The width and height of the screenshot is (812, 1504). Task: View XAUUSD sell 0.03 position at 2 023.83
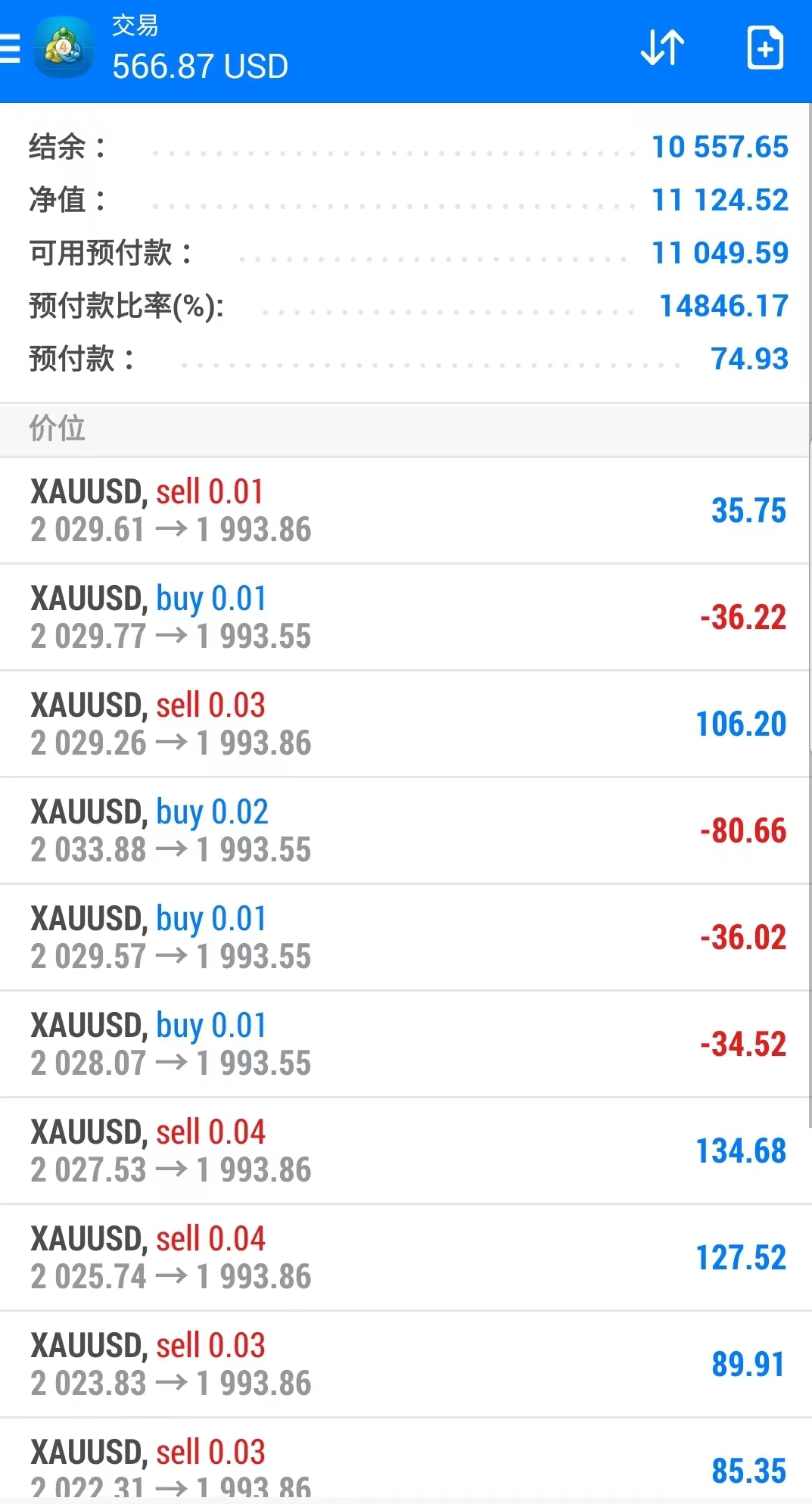(406, 1364)
